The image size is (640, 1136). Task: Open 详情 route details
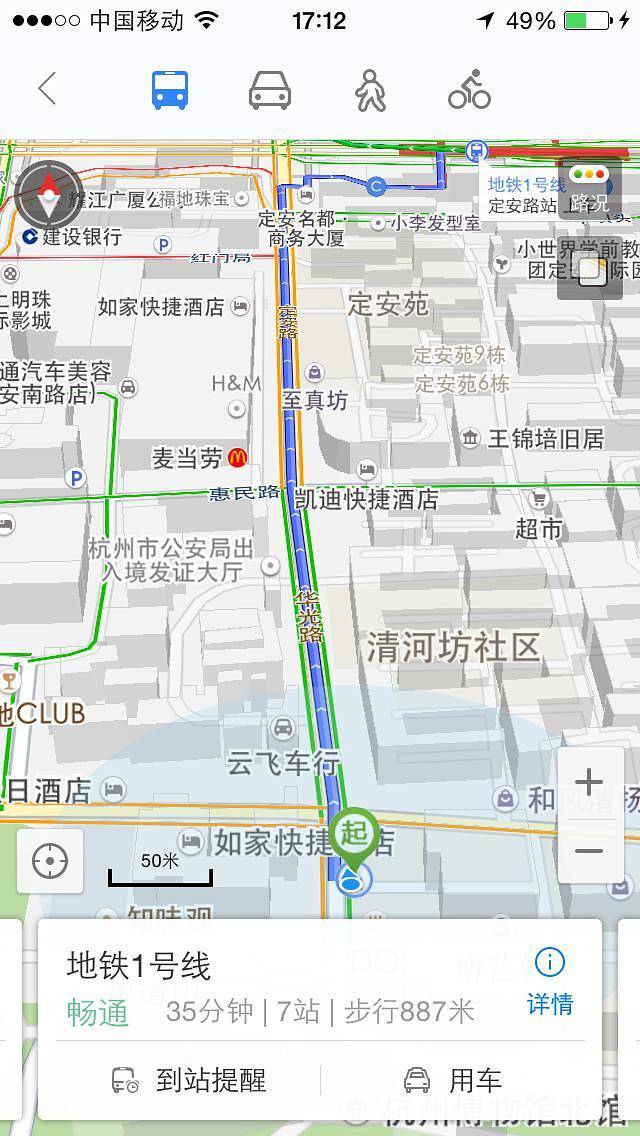click(549, 981)
